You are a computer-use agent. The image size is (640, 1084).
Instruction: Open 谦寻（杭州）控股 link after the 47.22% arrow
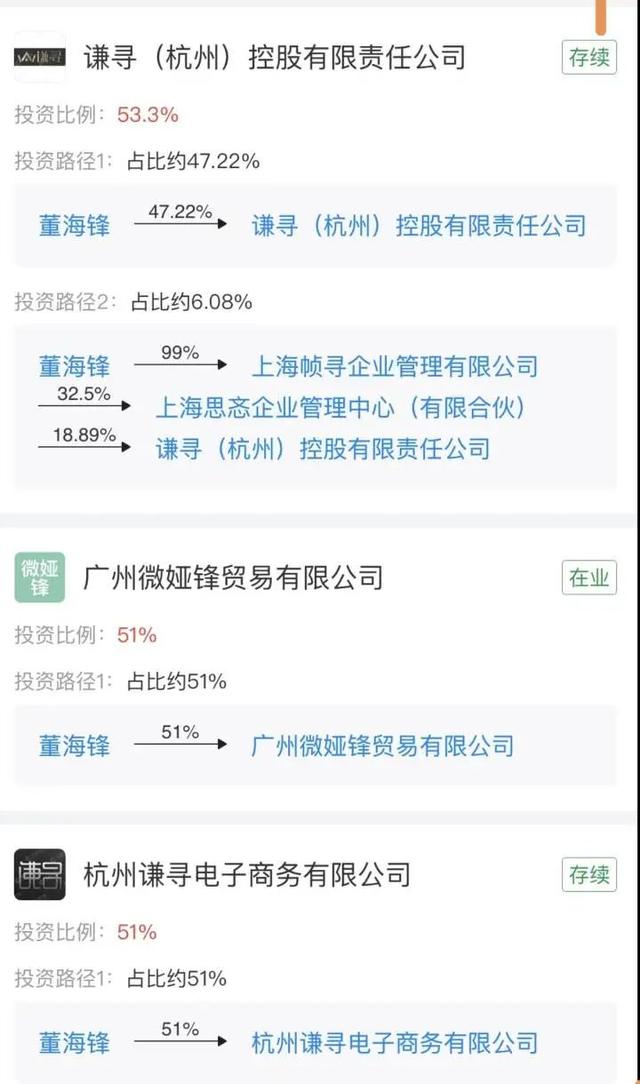coord(419,226)
